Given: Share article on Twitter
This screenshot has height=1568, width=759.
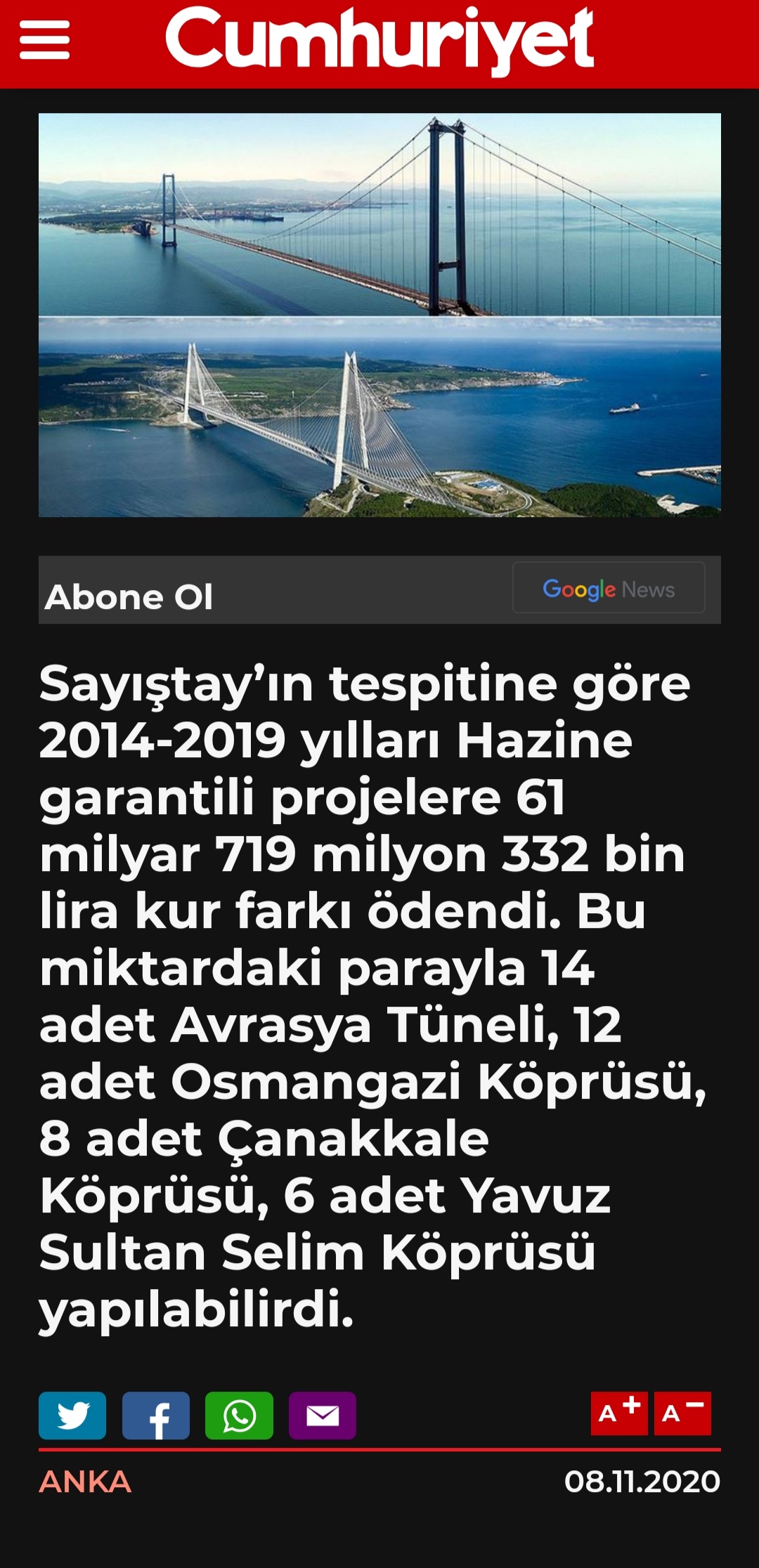Looking at the screenshot, I should pos(72,1416).
